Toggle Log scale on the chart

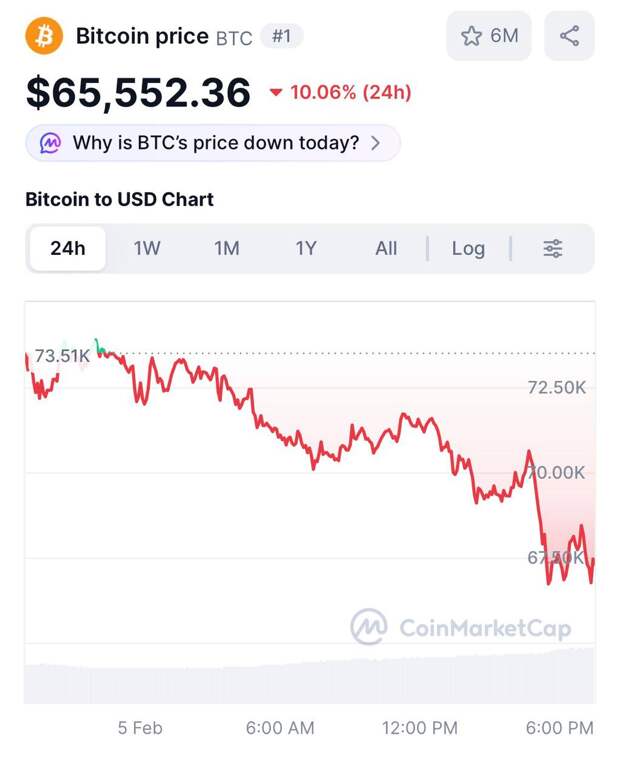tap(468, 248)
